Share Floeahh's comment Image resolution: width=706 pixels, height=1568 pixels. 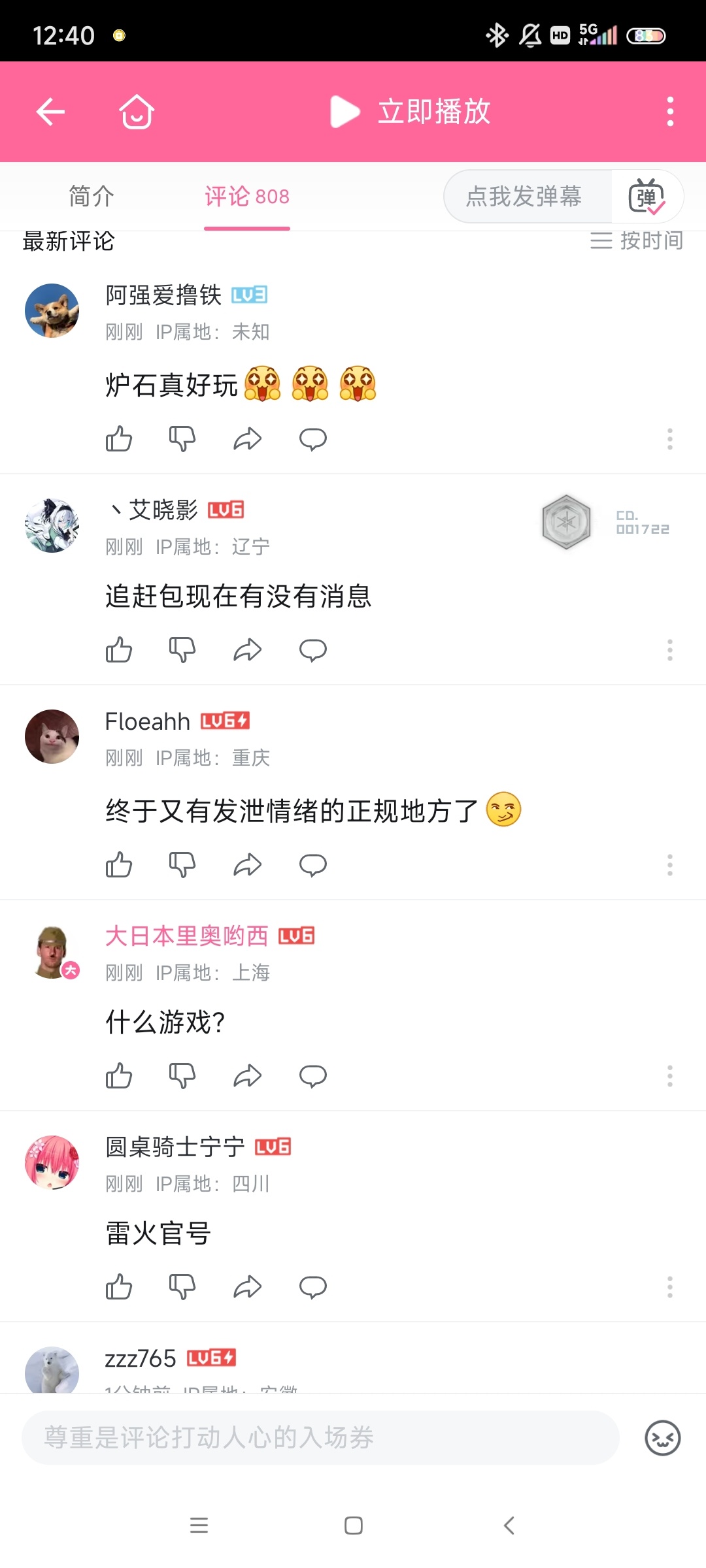pyautogui.click(x=248, y=865)
